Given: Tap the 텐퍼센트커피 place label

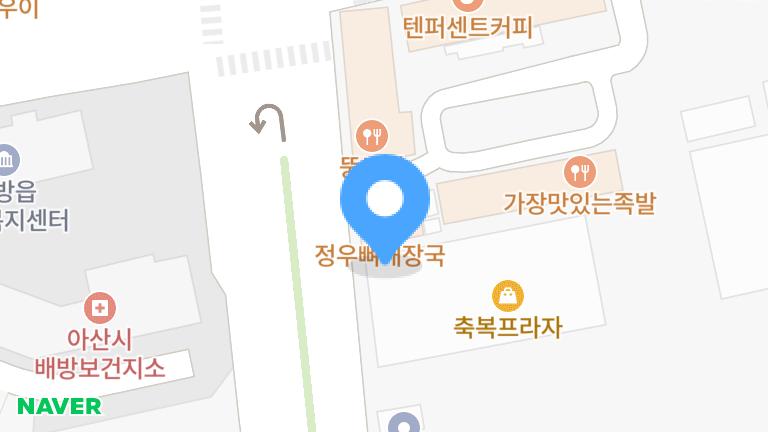Looking at the screenshot, I should pyautogui.click(x=468, y=27).
